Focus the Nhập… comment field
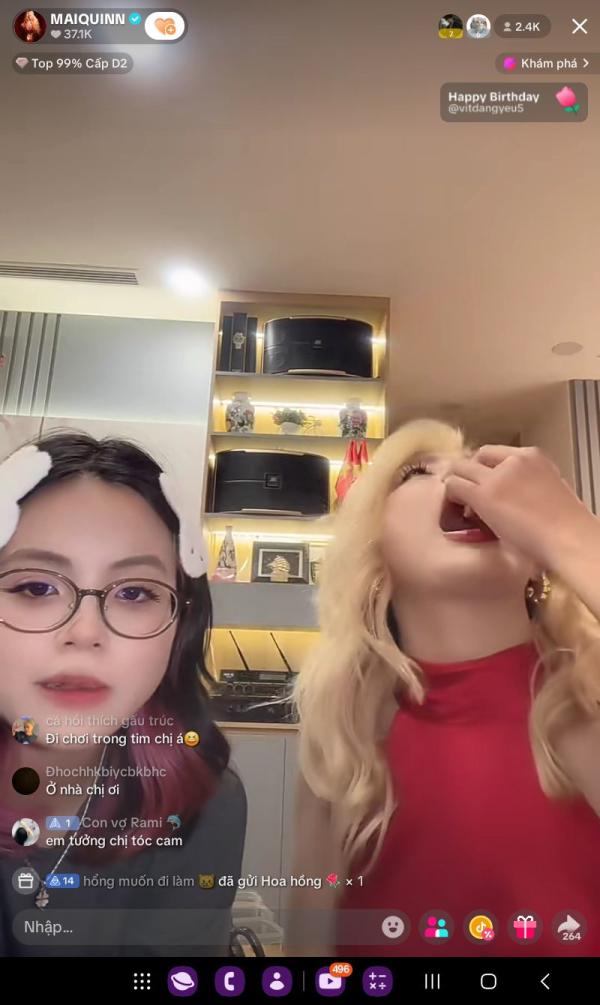This screenshot has width=600, height=1005. click(x=190, y=927)
